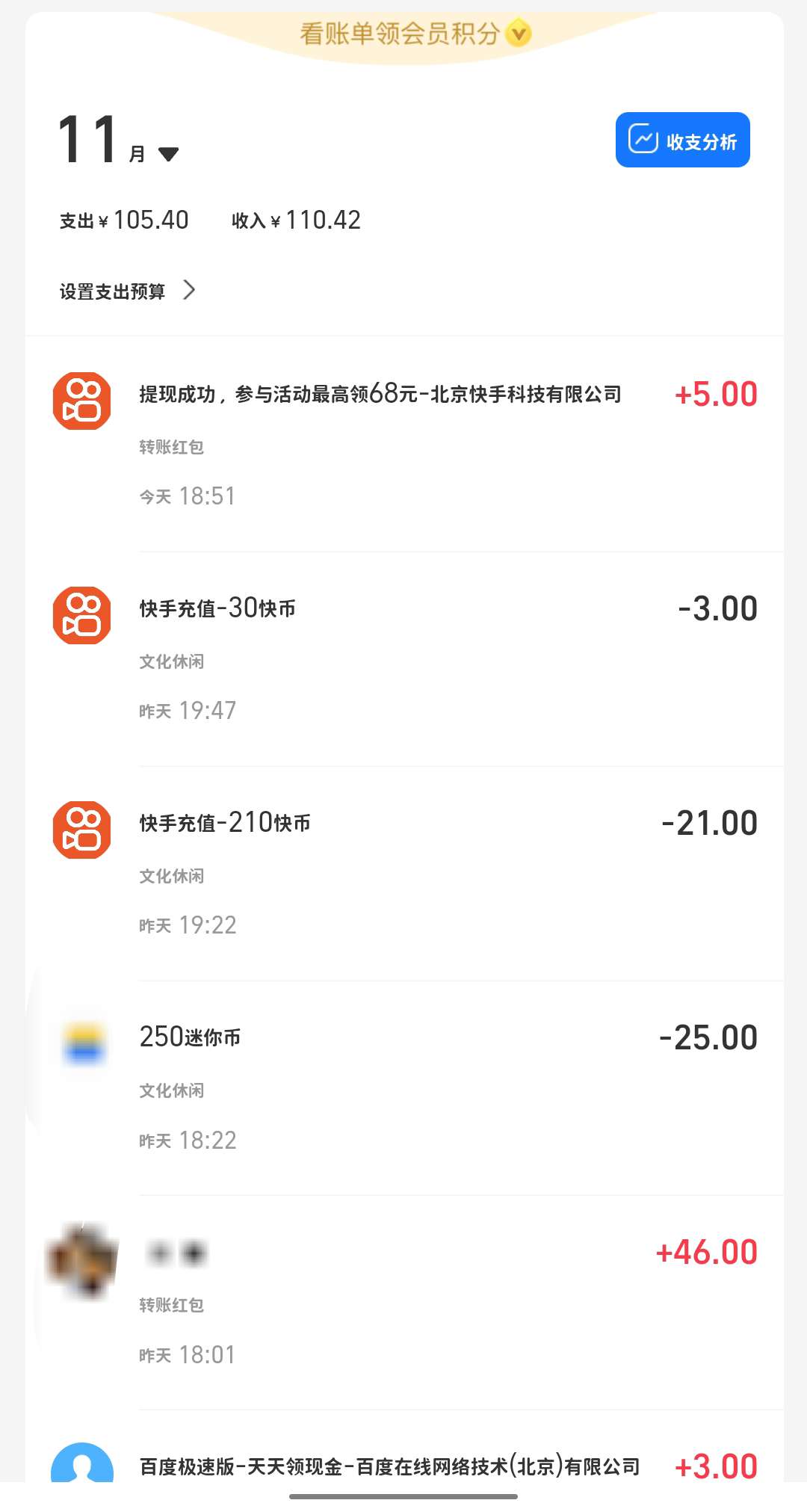Expand the 11月 month picker

pos(168,154)
